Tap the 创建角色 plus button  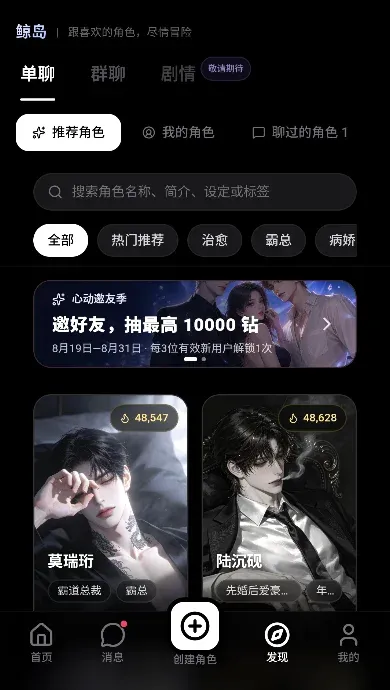[x=195, y=626]
